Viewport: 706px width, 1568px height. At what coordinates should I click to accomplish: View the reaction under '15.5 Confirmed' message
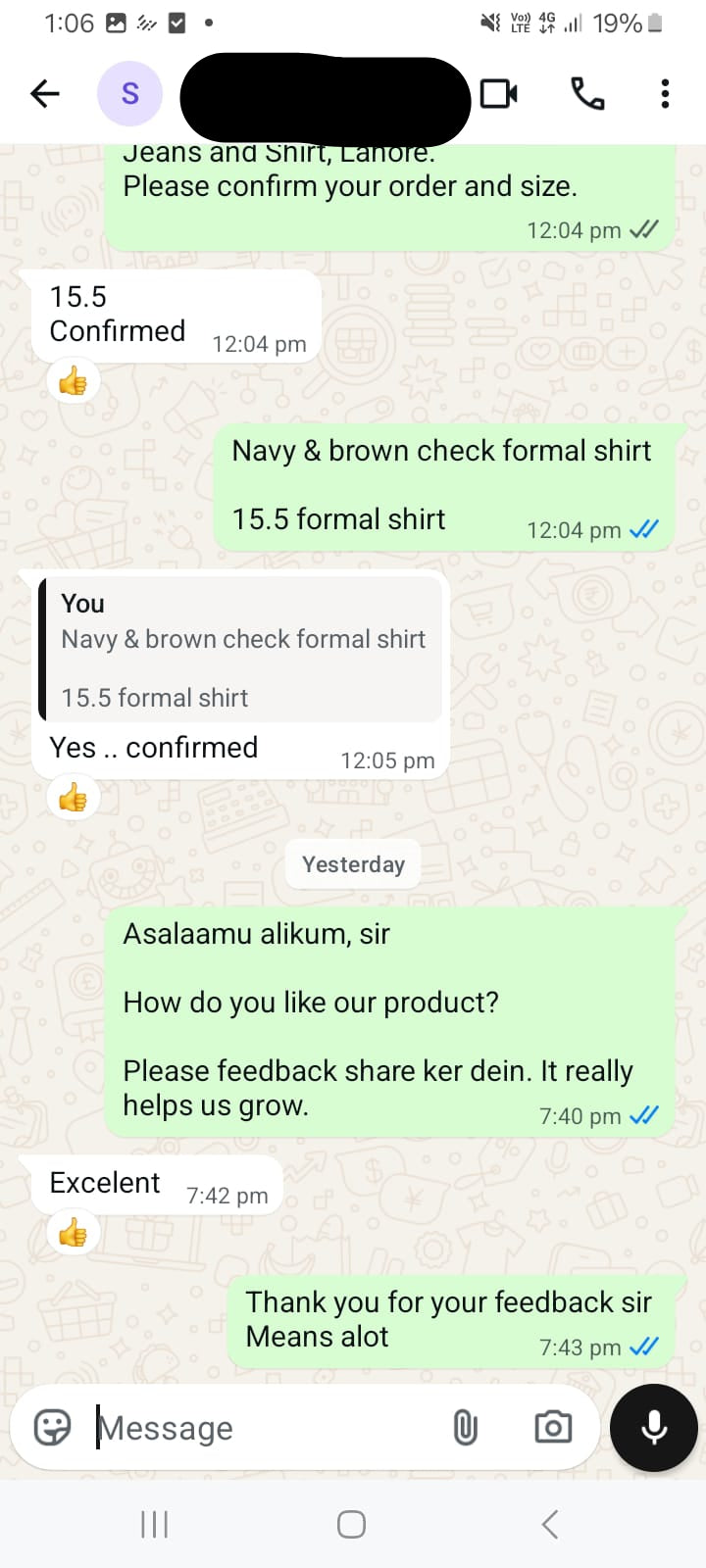(x=74, y=381)
